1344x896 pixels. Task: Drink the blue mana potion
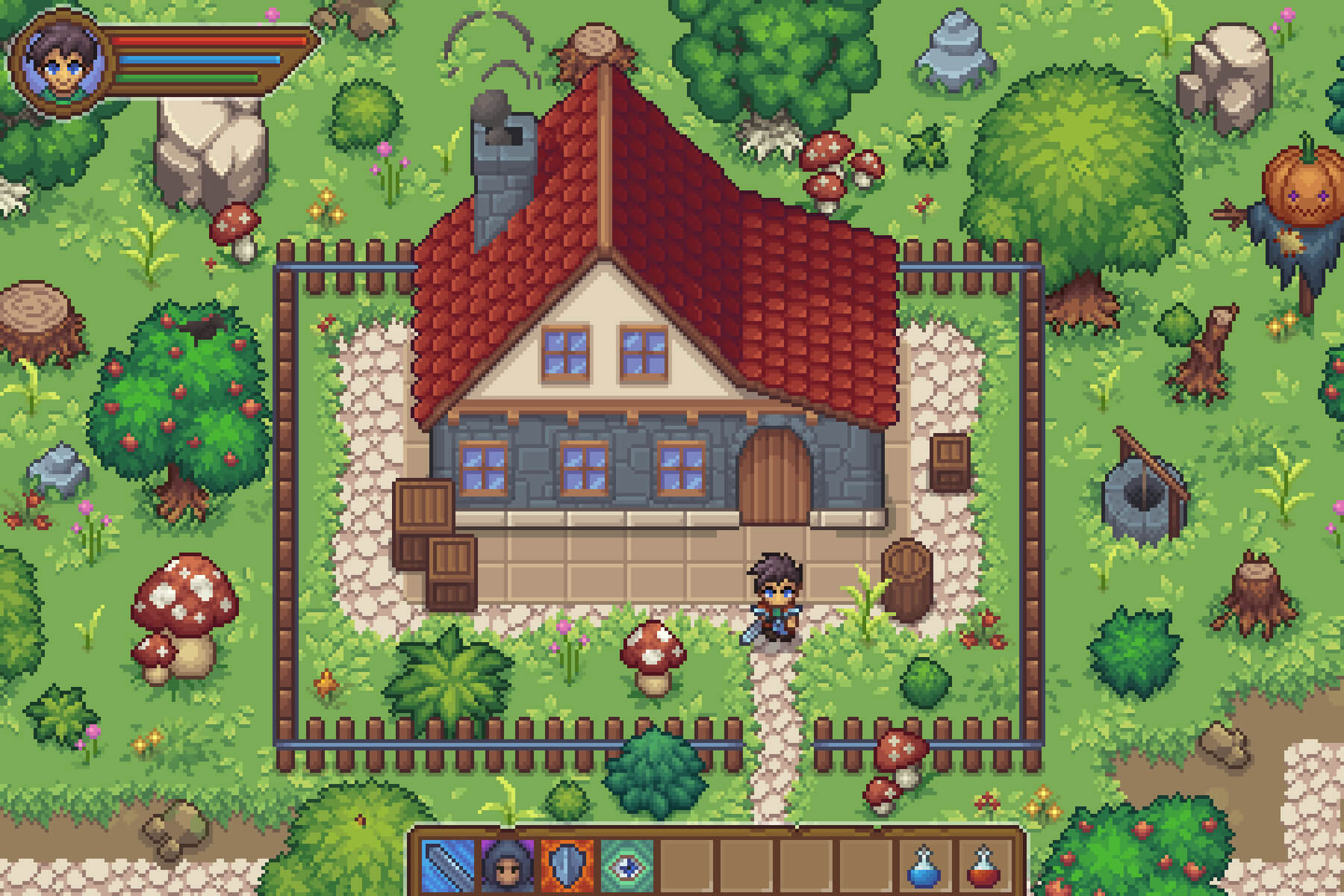[x=924, y=867]
